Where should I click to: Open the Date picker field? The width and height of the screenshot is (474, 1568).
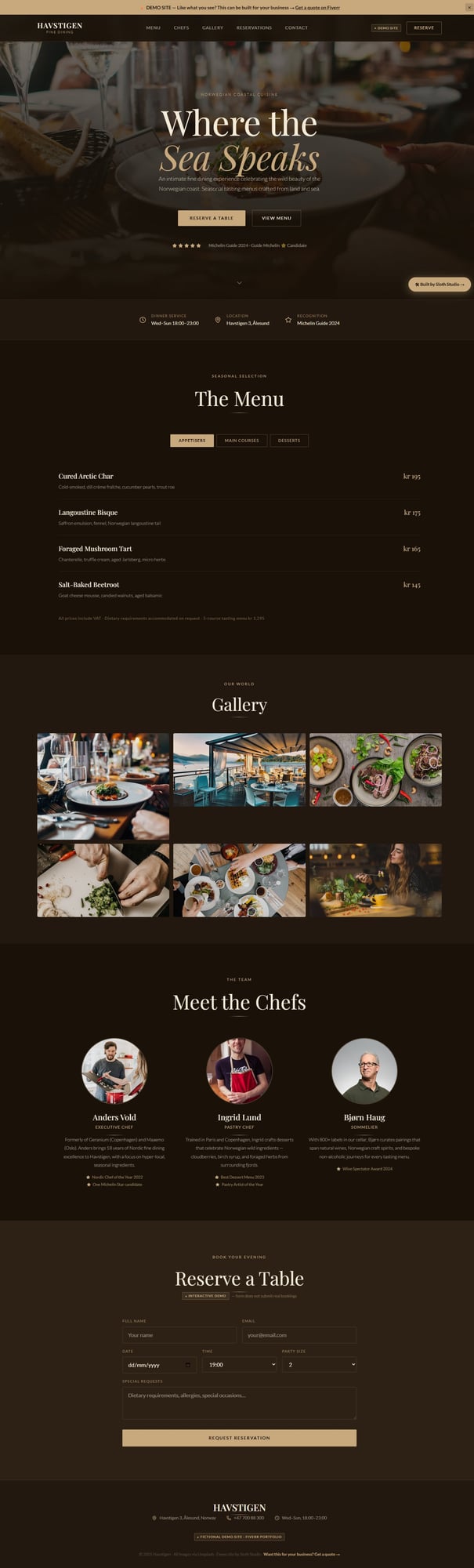coord(159,1365)
